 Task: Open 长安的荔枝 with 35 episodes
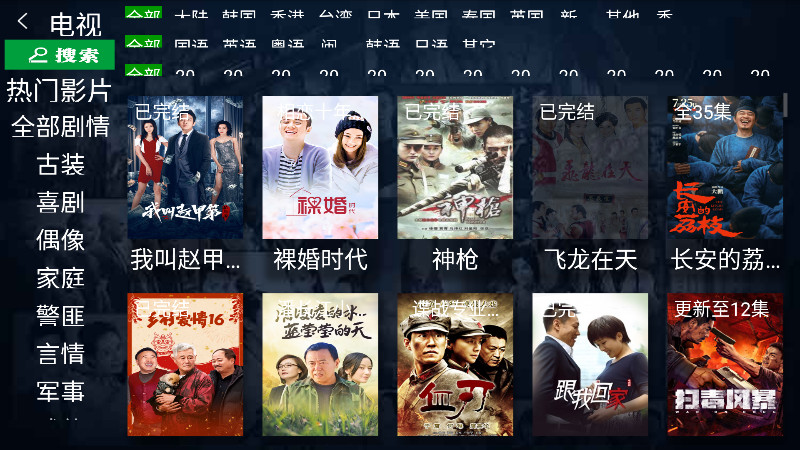725,168
